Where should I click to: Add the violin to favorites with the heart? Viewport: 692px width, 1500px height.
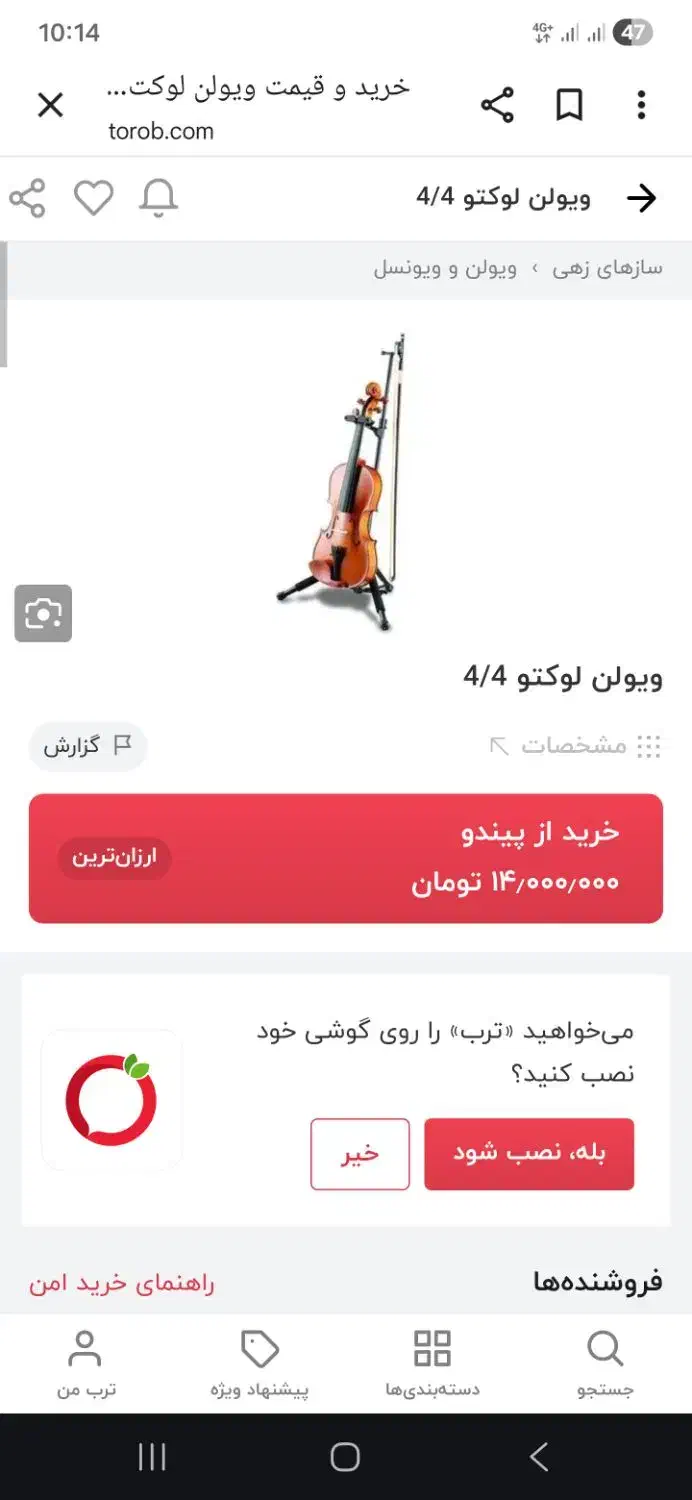click(x=94, y=198)
